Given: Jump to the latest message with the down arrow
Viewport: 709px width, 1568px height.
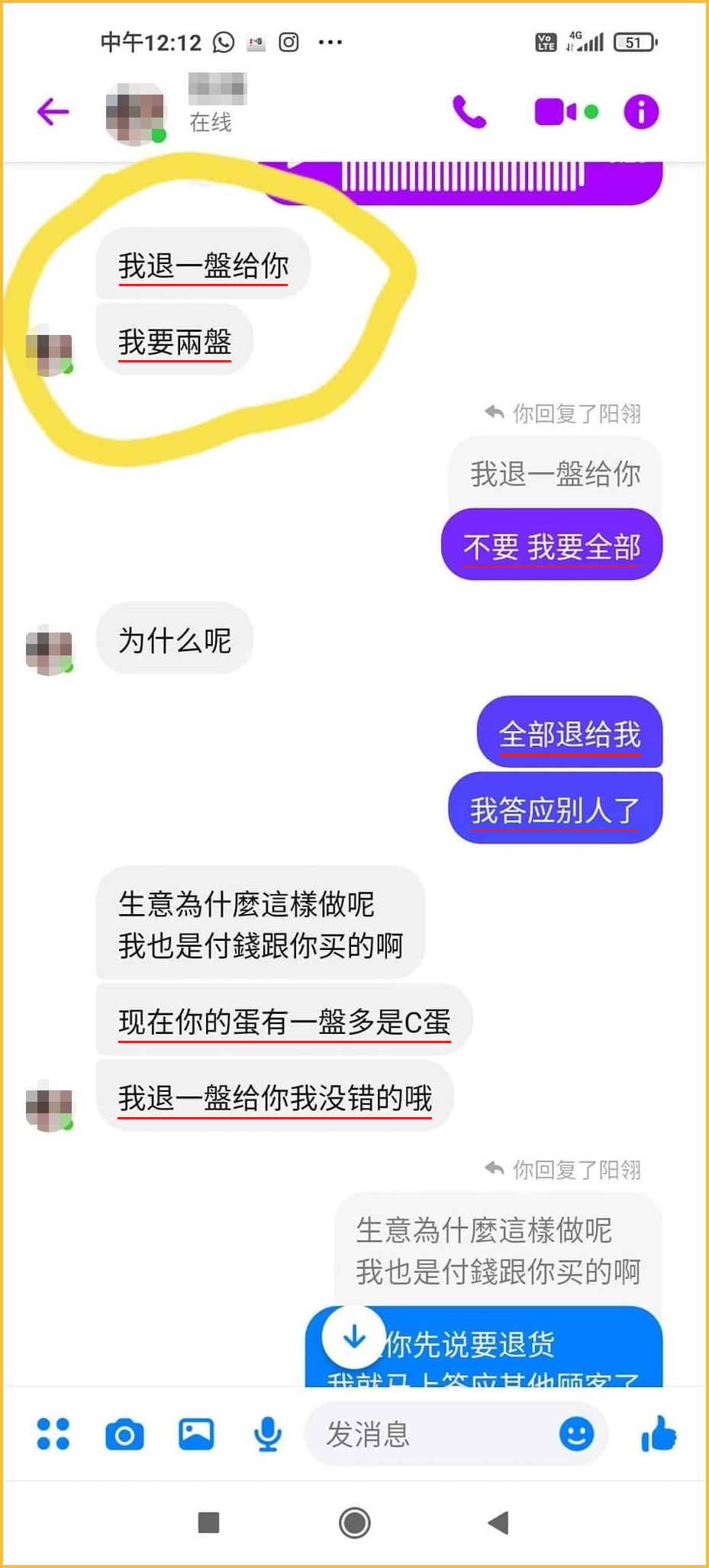Looking at the screenshot, I should coord(353,1337).
